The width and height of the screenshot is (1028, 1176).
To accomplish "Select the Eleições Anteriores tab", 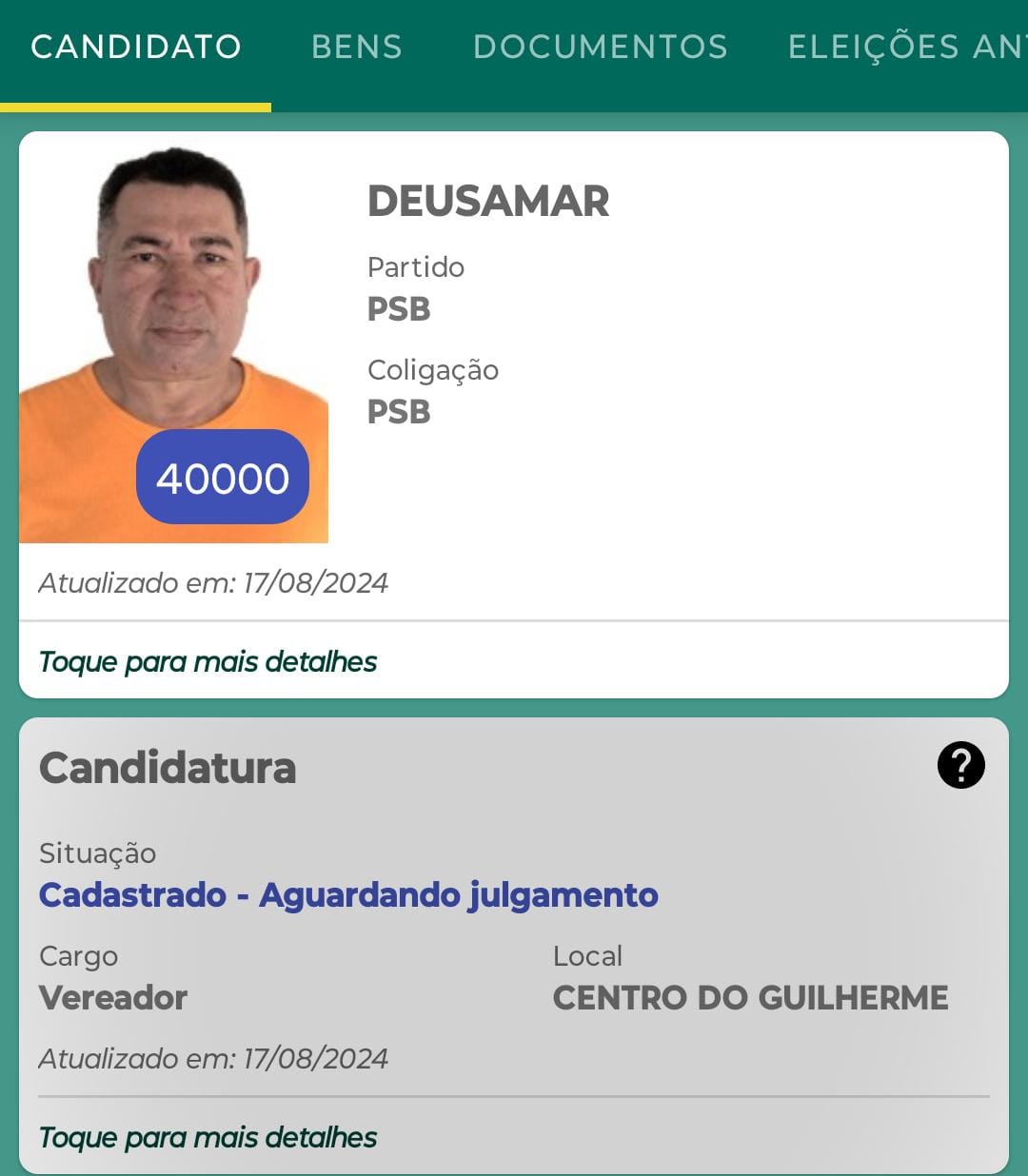I will pyautogui.click(x=904, y=48).
